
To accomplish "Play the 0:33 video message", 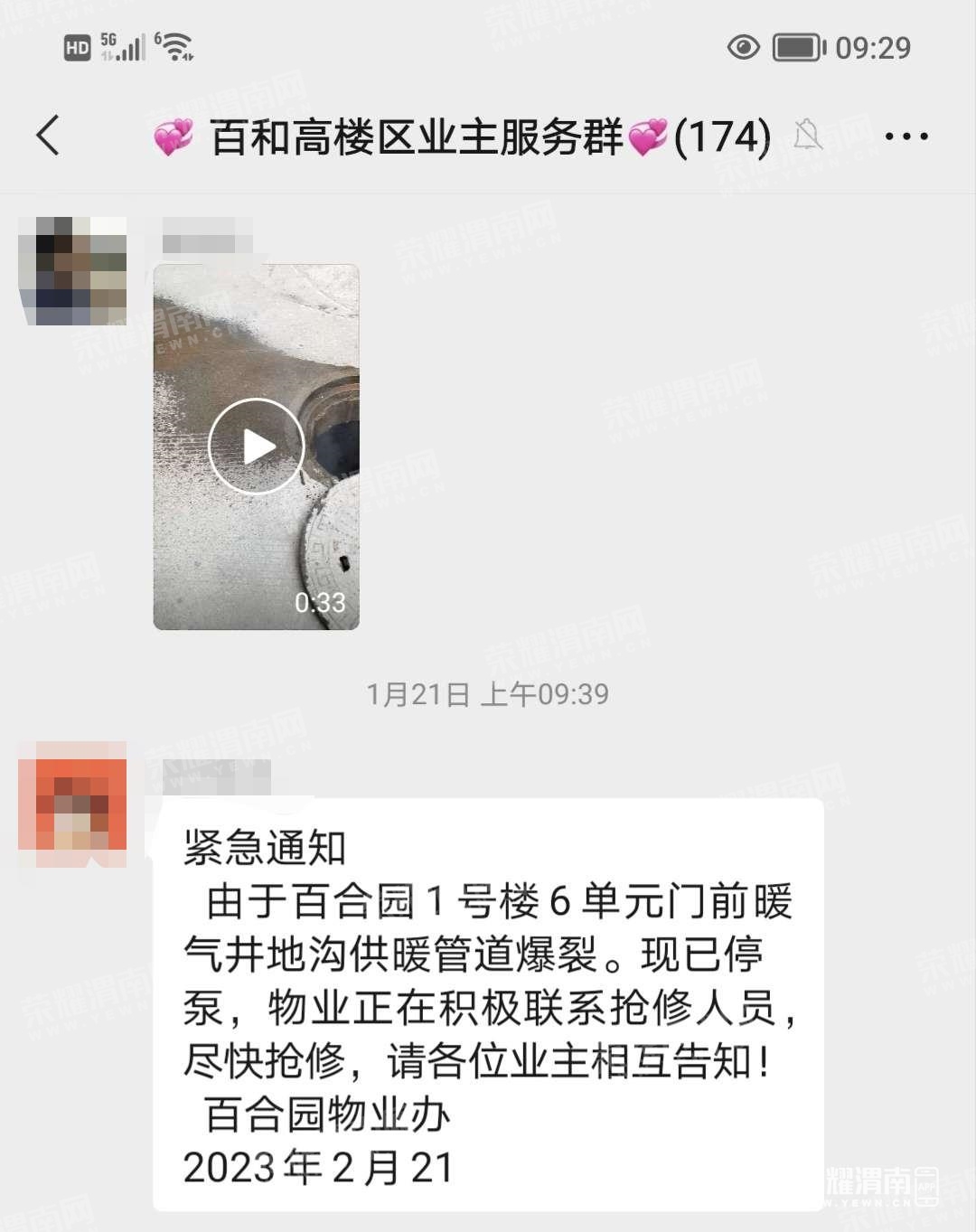I will 257,447.
